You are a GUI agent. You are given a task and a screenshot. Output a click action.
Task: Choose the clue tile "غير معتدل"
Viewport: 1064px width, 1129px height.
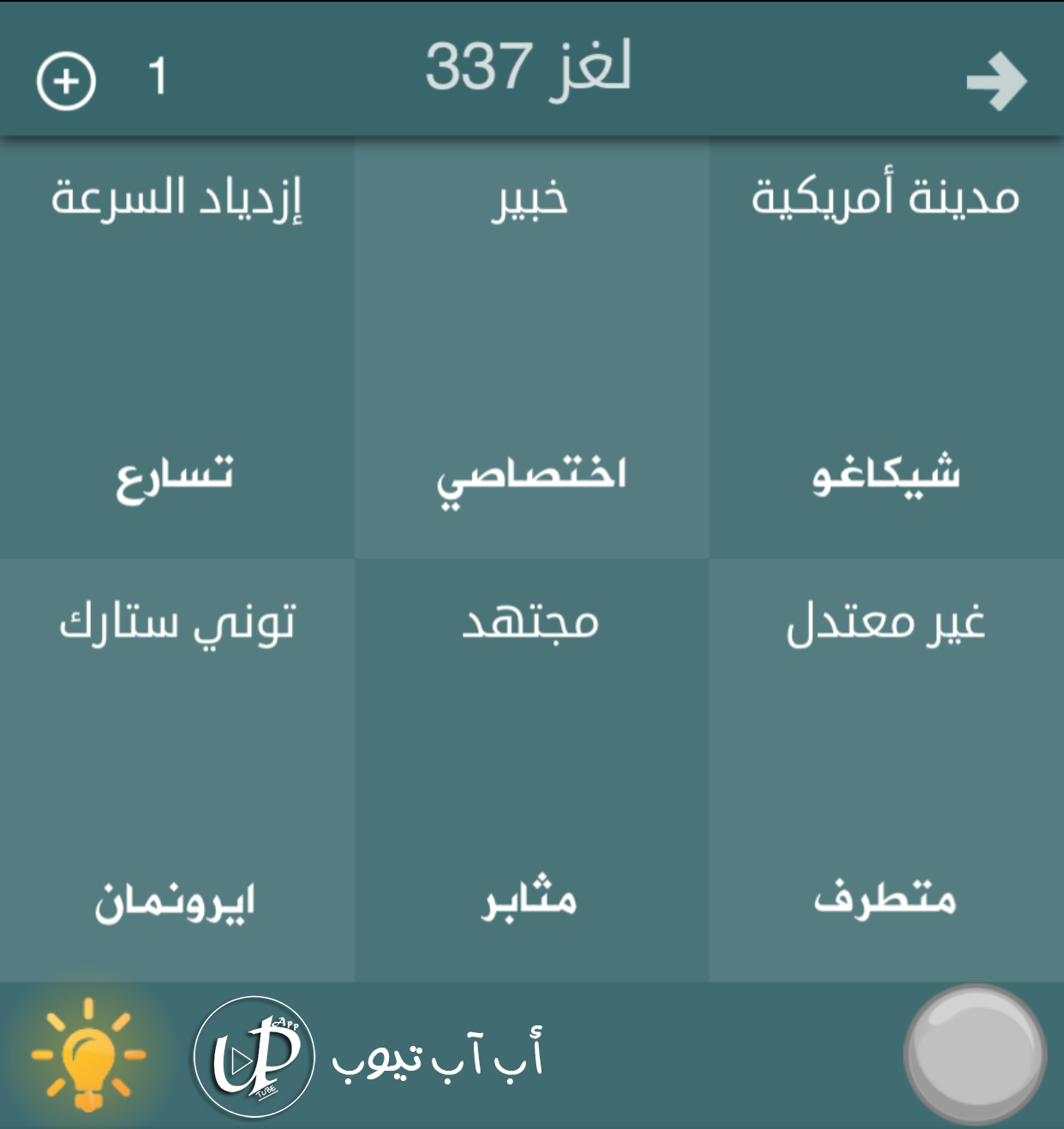[886, 769]
